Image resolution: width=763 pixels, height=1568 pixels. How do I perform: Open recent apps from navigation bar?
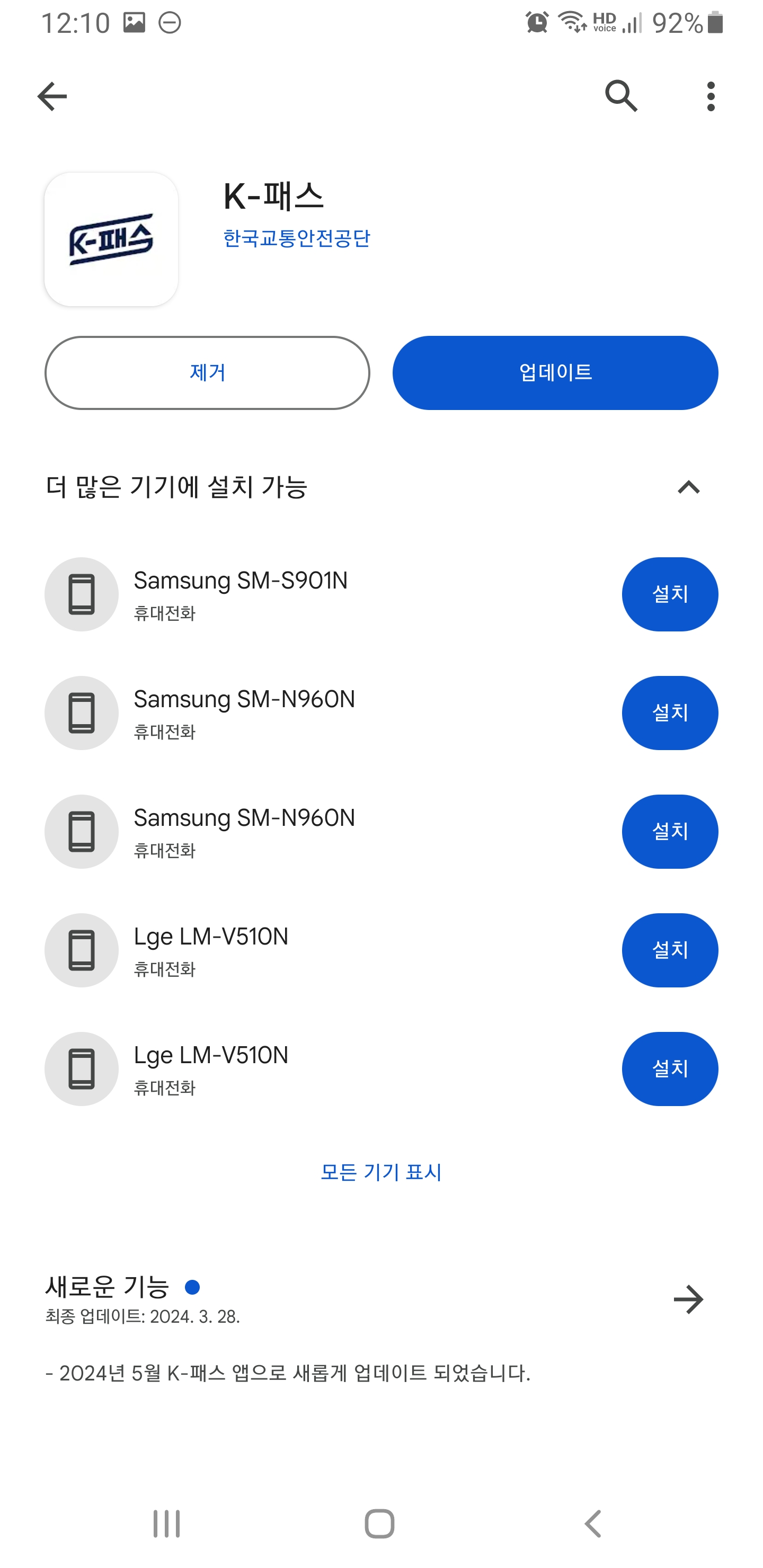[x=166, y=1524]
